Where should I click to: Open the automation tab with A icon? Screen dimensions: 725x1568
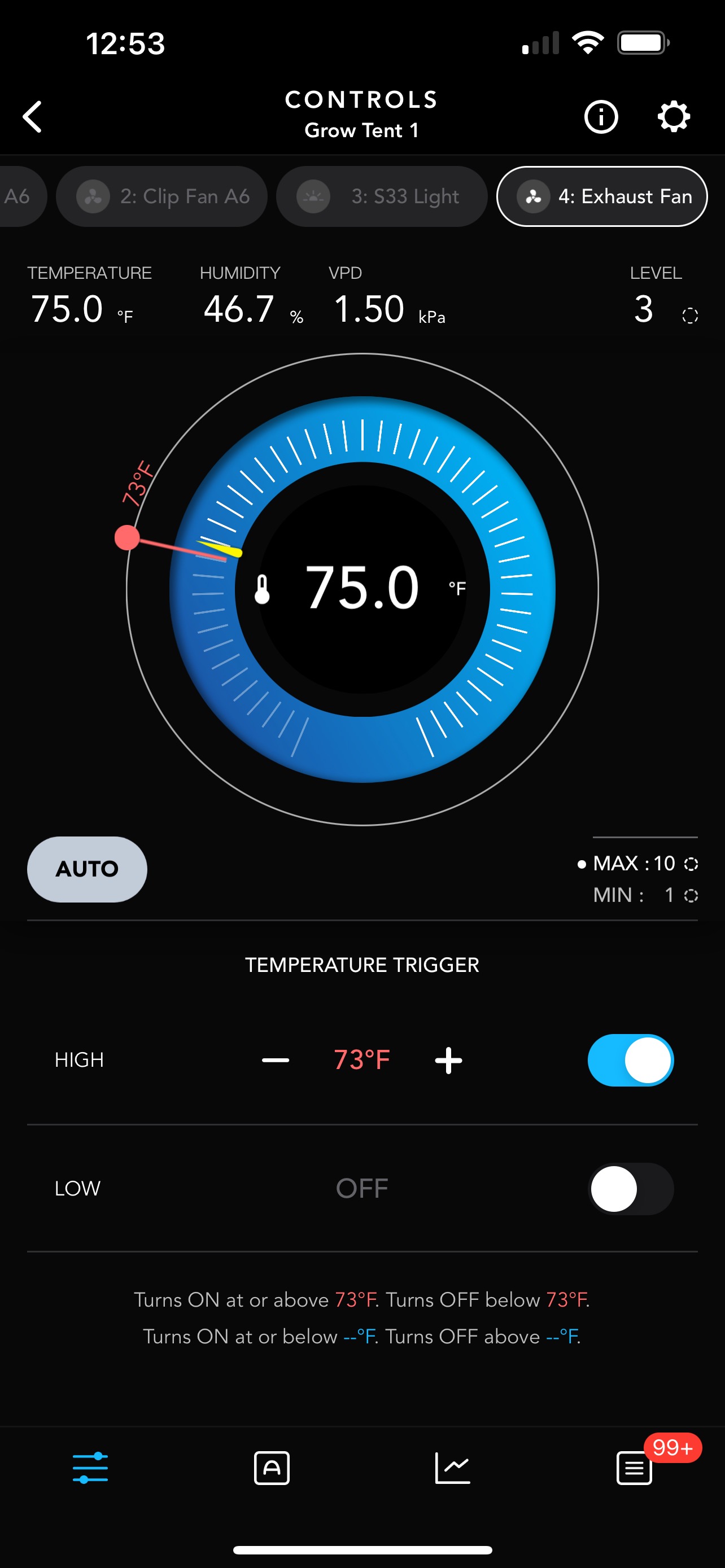point(272,1468)
